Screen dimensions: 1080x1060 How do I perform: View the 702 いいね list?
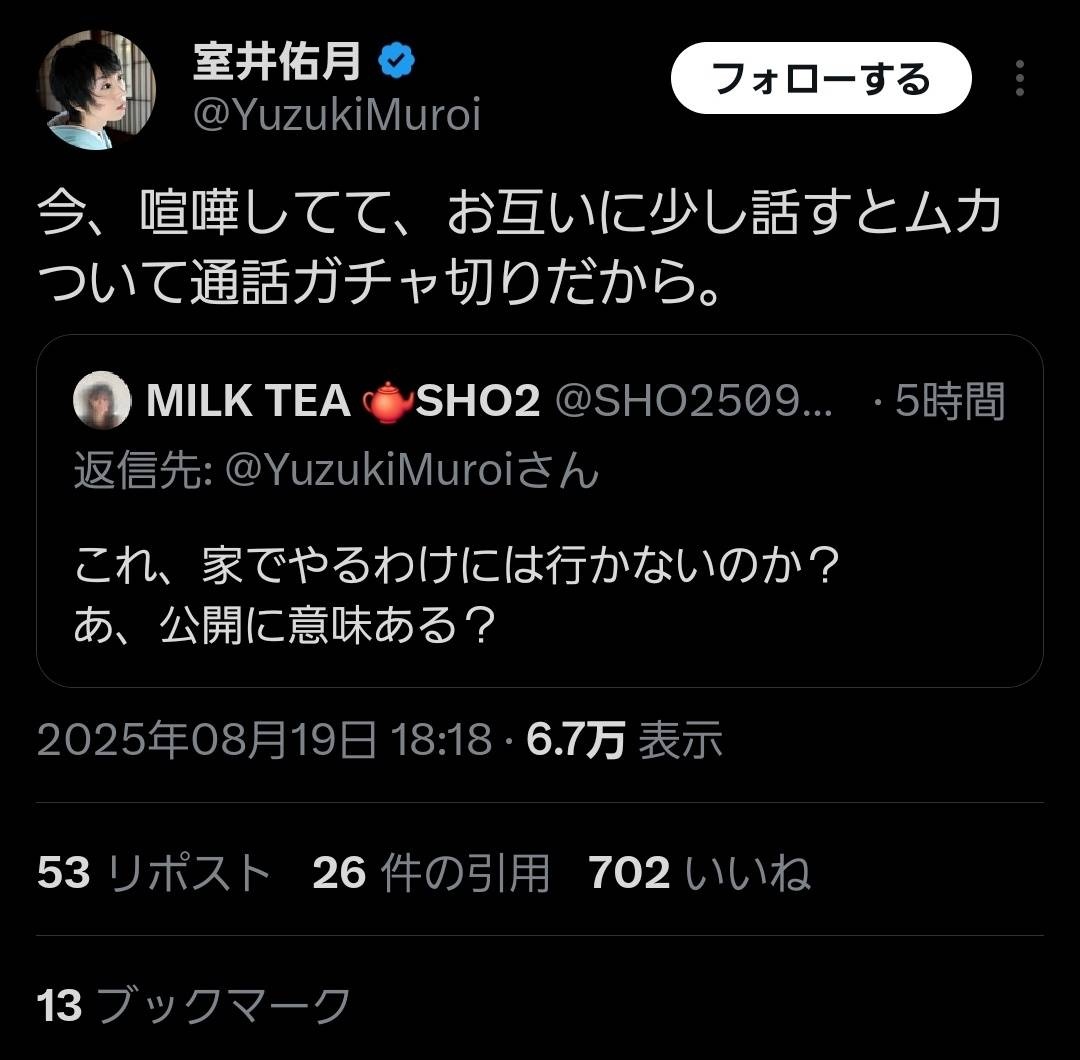click(699, 873)
